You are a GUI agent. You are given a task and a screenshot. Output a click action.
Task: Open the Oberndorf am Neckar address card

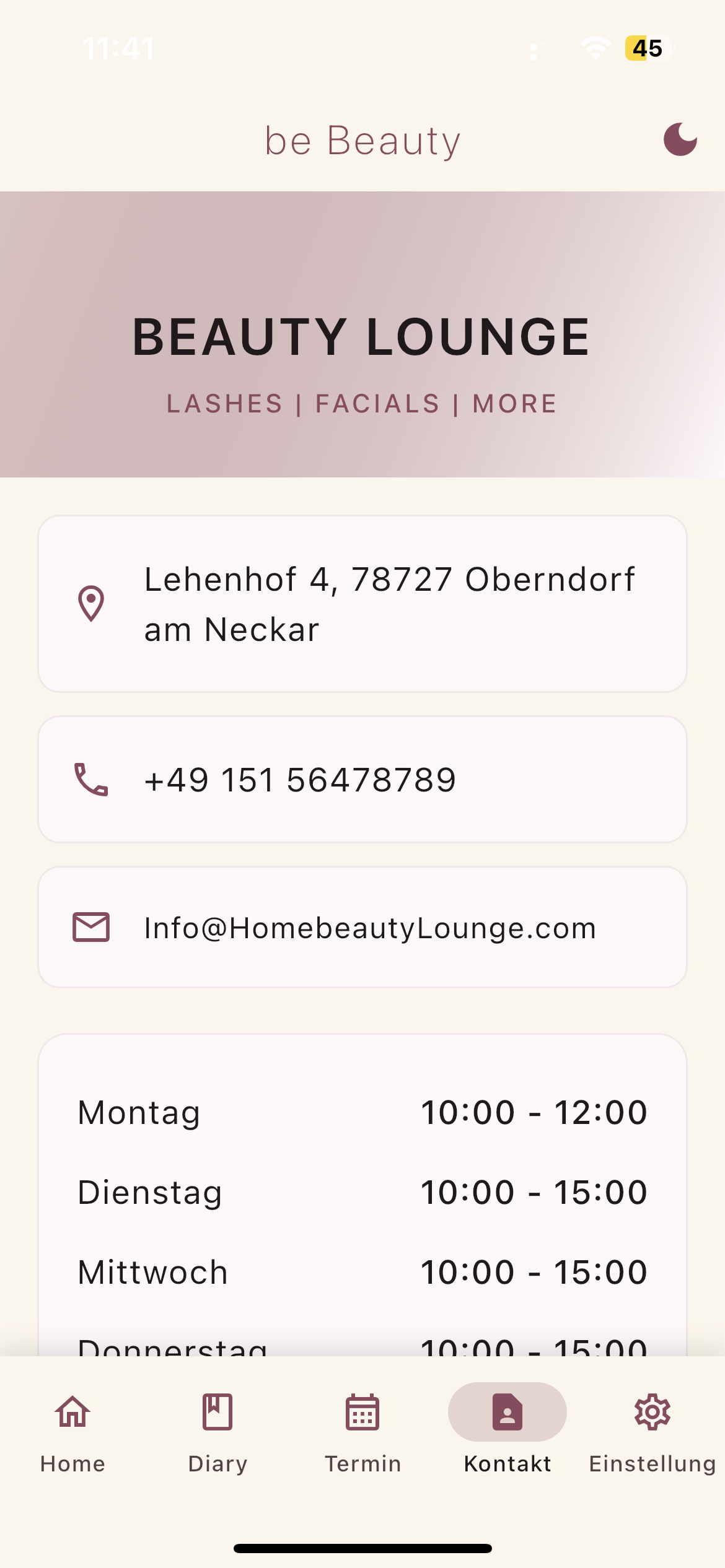point(362,602)
